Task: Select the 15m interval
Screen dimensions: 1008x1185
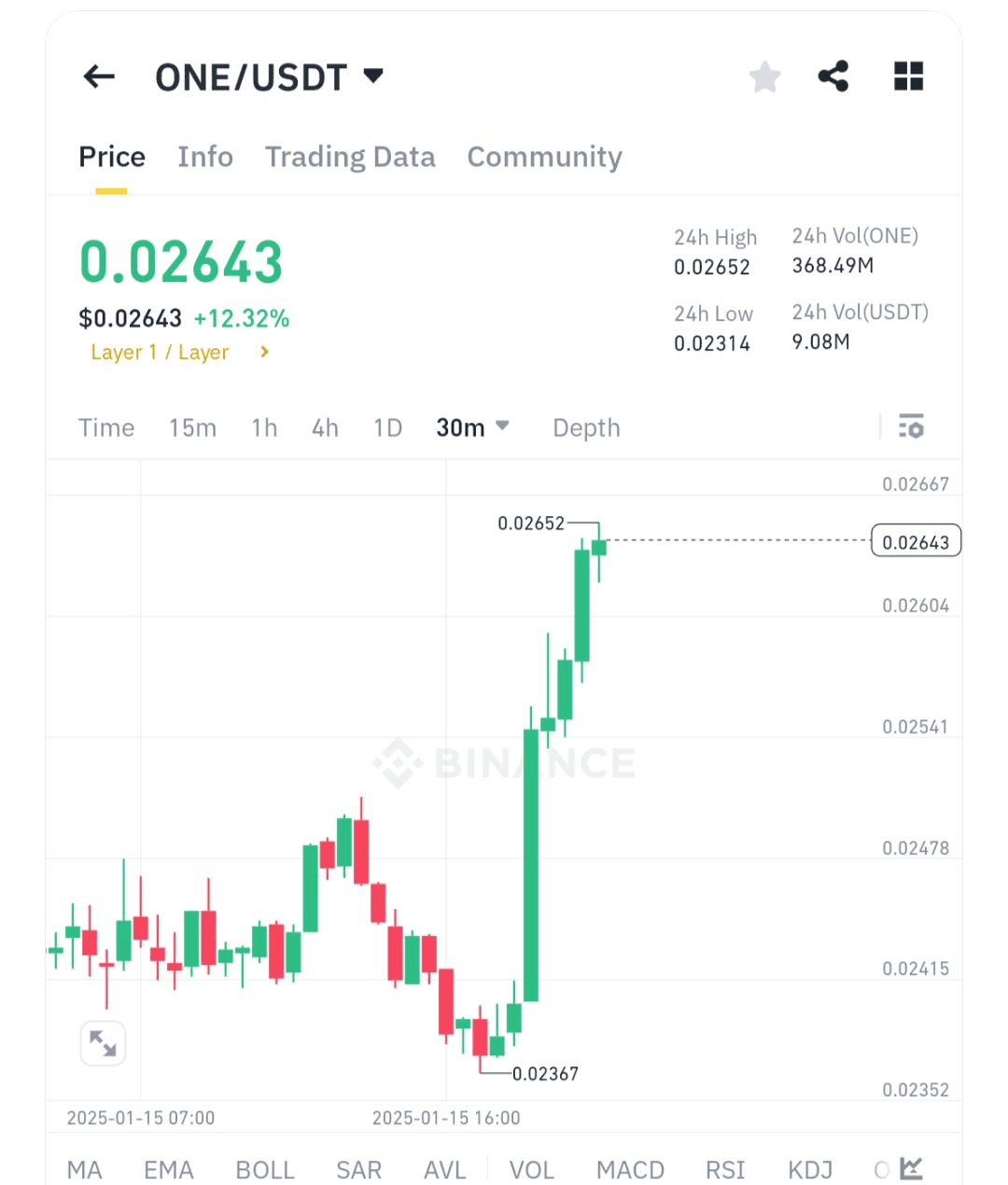Action: pyautogui.click(x=192, y=428)
